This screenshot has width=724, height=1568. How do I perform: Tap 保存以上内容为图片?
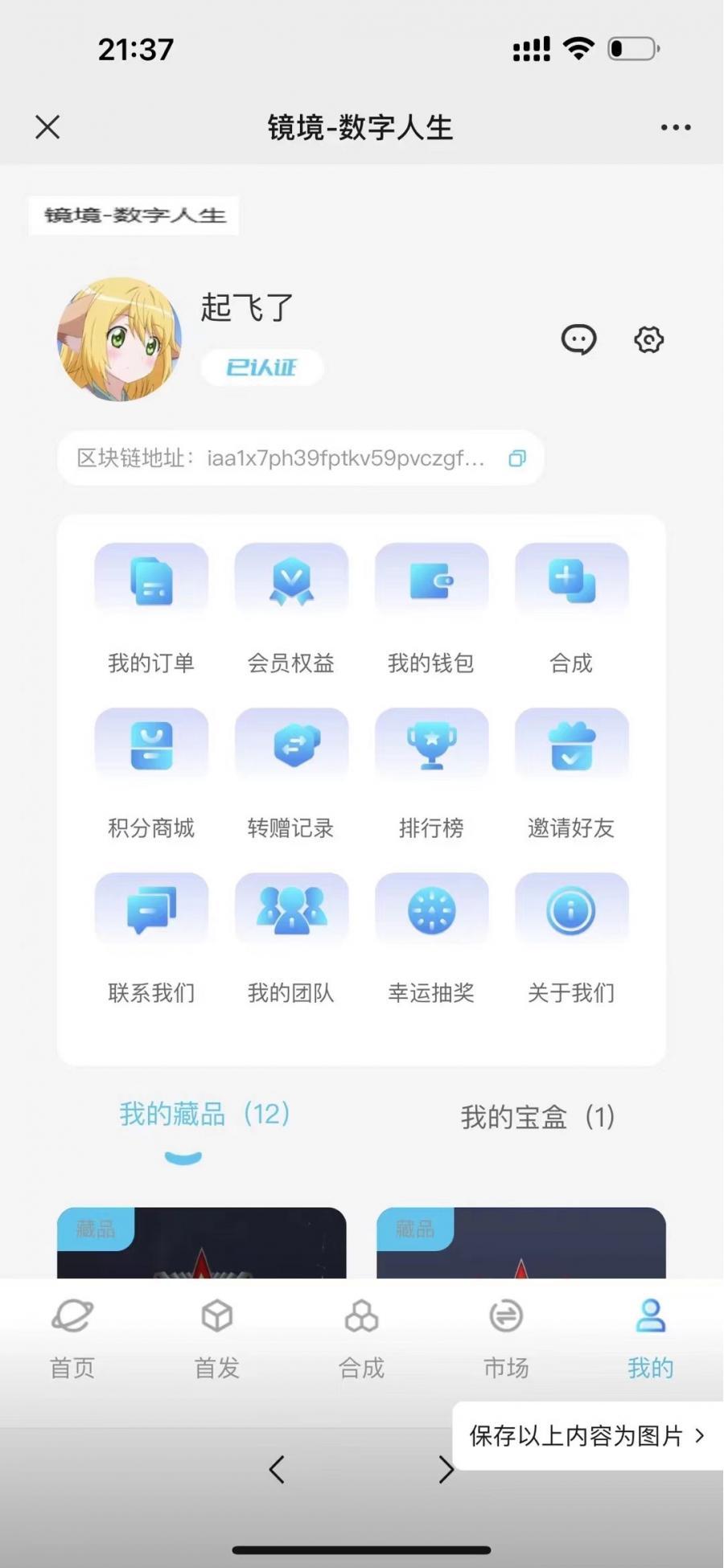(586, 1436)
